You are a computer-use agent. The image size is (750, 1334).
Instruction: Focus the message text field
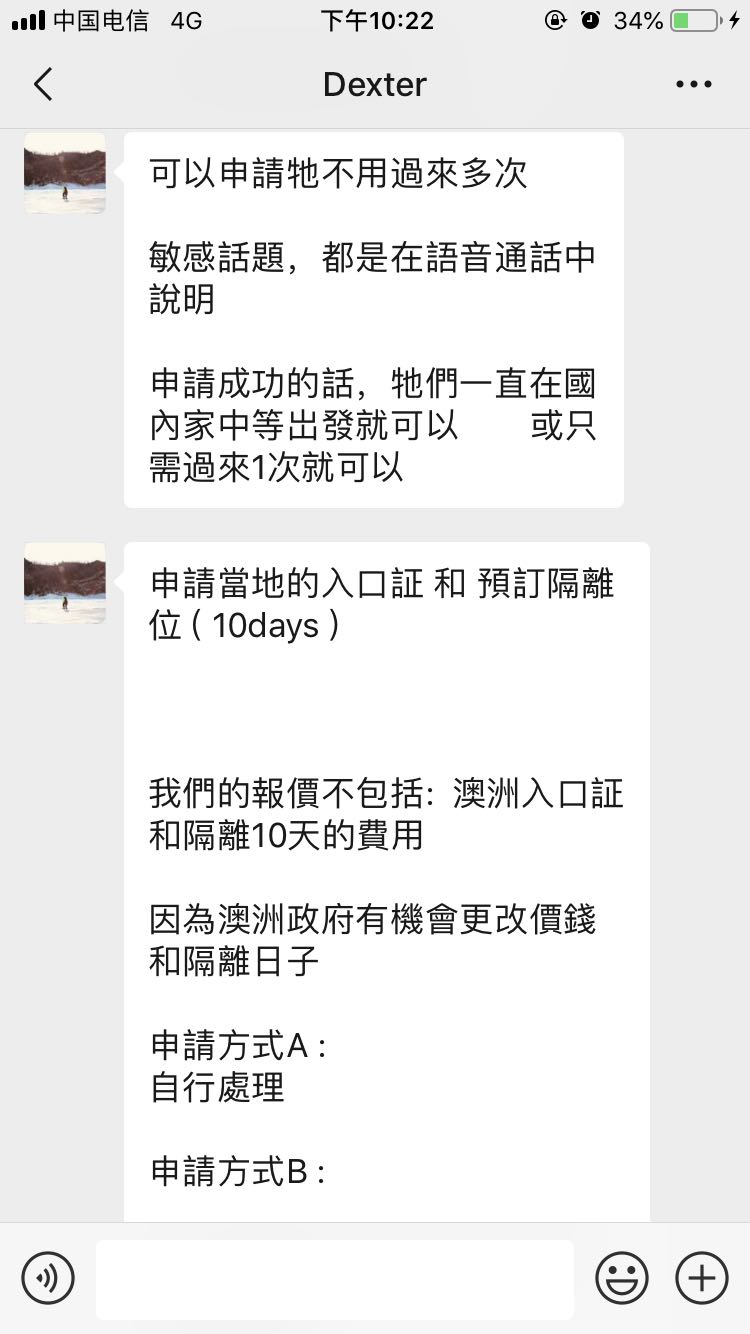[x=335, y=1279]
